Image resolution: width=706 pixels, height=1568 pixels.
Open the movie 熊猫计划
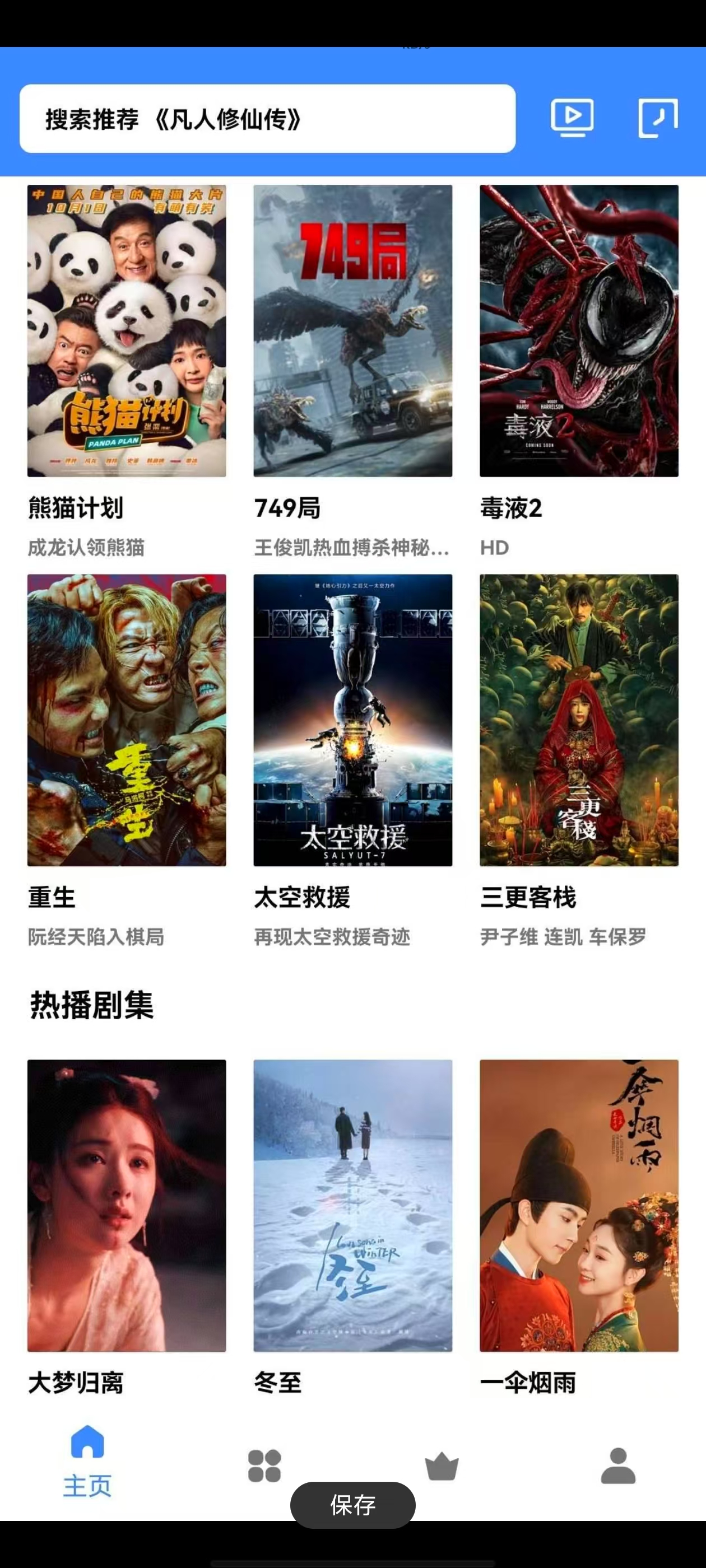[127, 330]
